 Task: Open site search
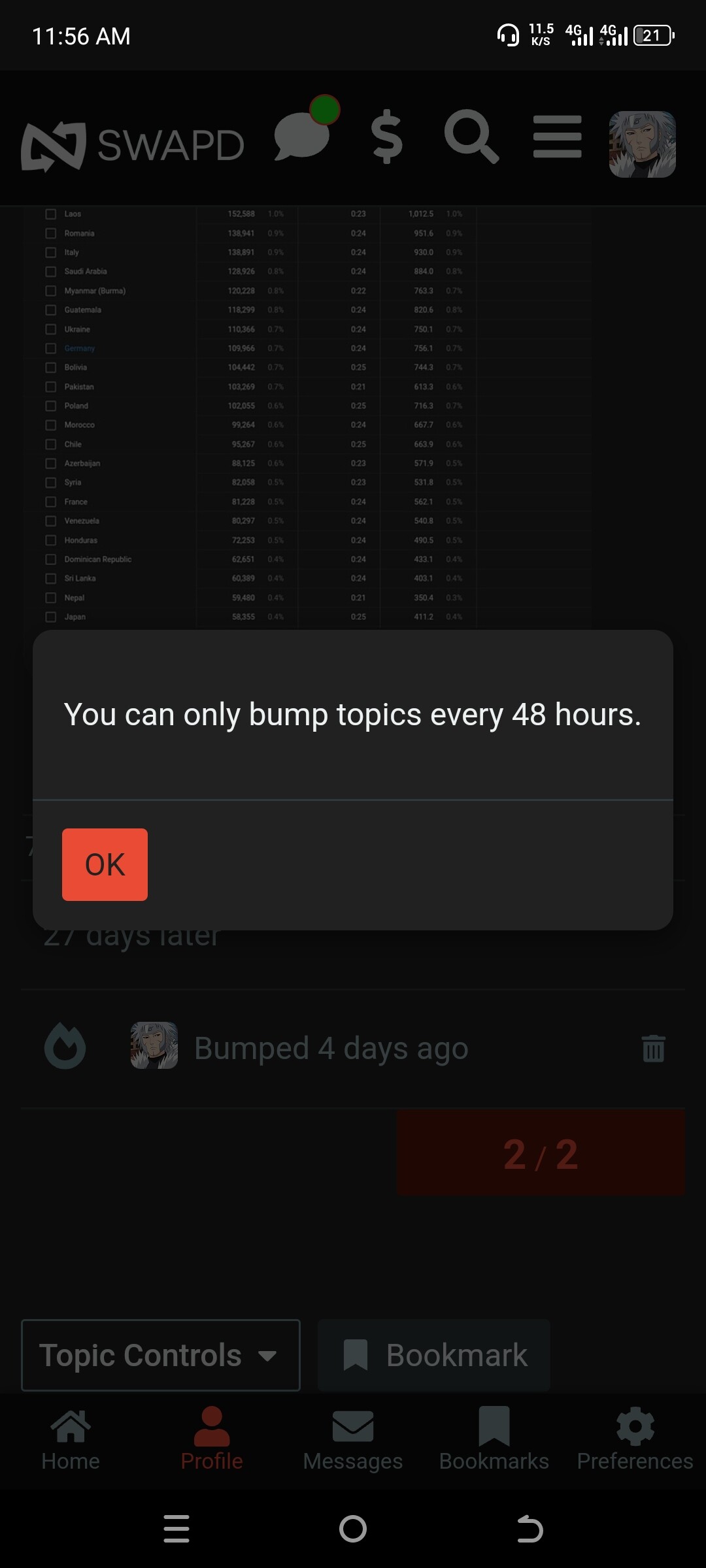471,136
